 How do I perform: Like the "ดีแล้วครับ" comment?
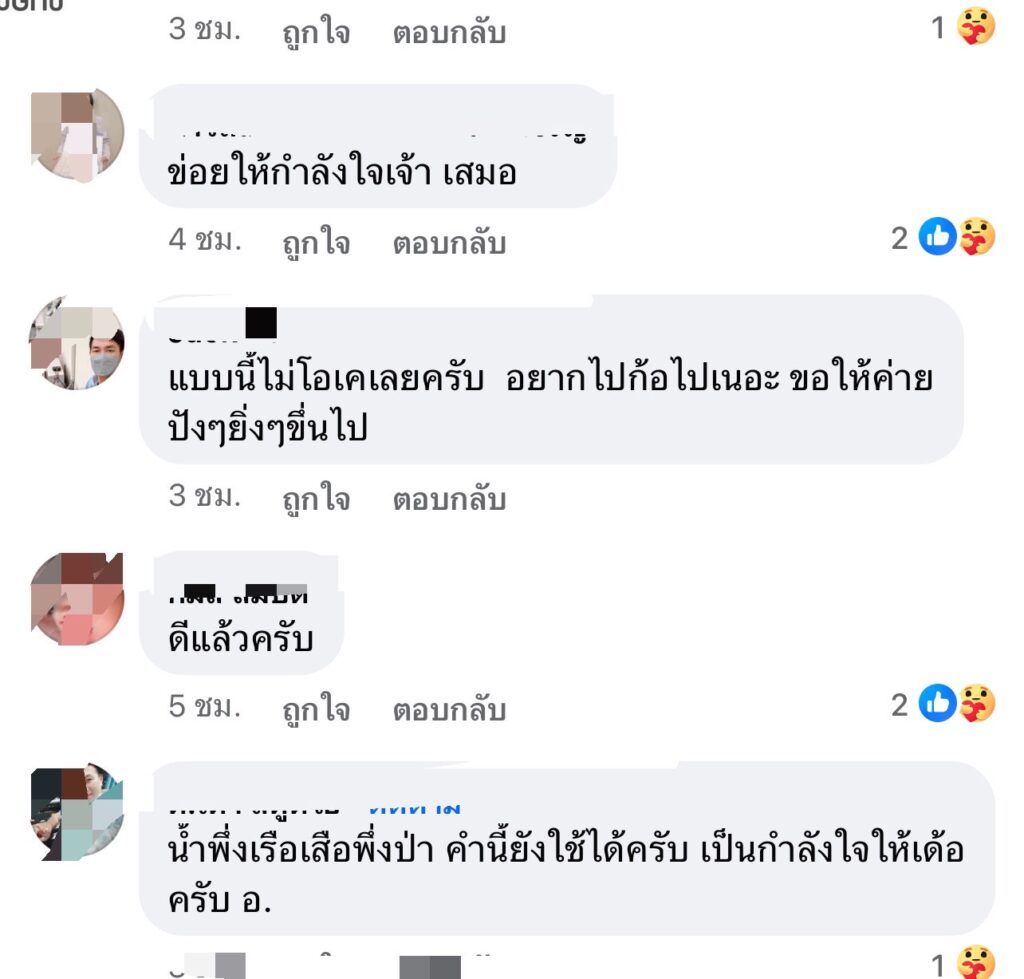[316, 709]
